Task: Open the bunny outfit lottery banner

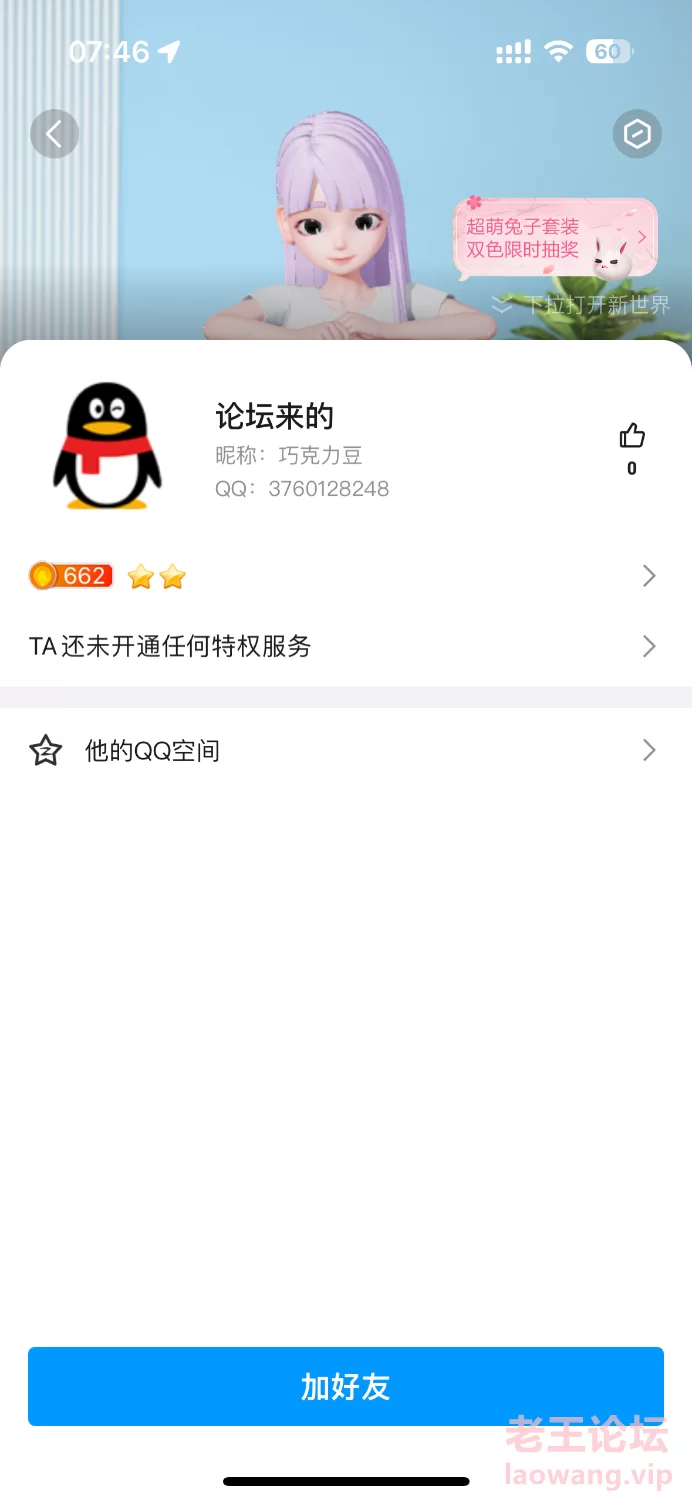Action: click(x=556, y=238)
